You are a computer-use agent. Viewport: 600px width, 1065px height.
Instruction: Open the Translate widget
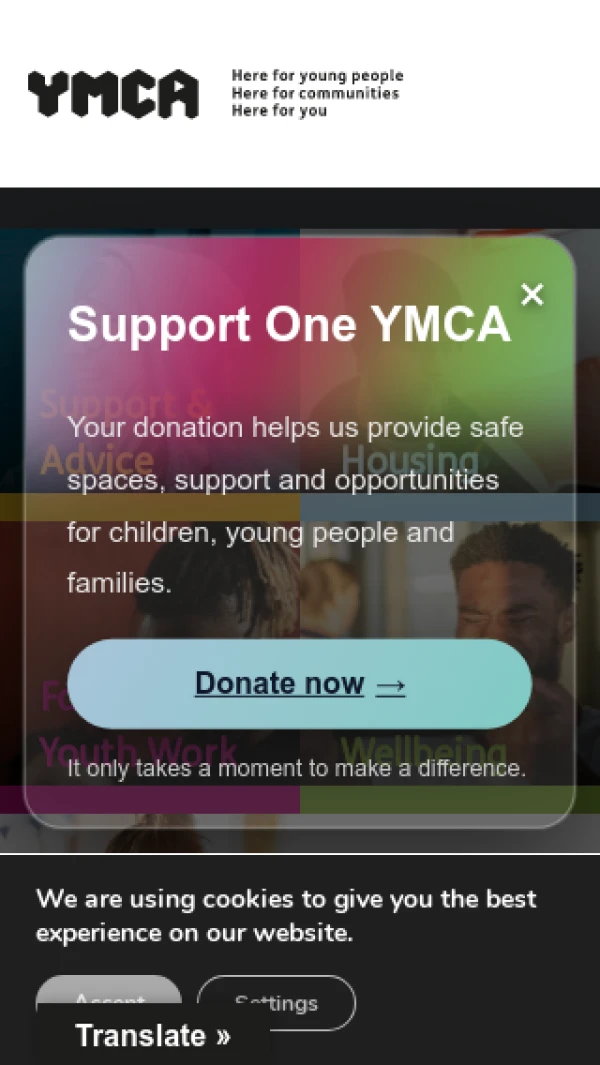click(153, 1036)
